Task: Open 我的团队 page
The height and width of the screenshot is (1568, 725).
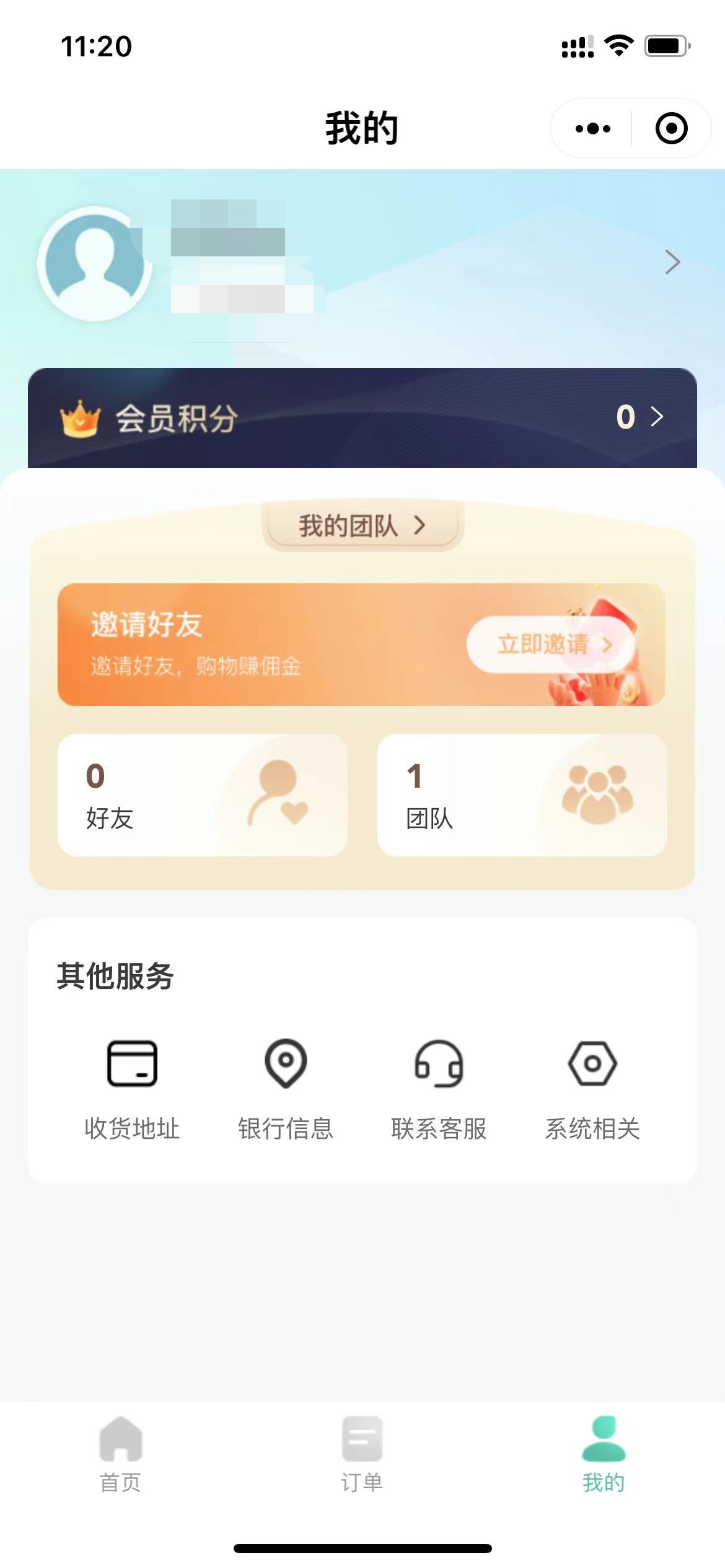Action: [x=362, y=526]
